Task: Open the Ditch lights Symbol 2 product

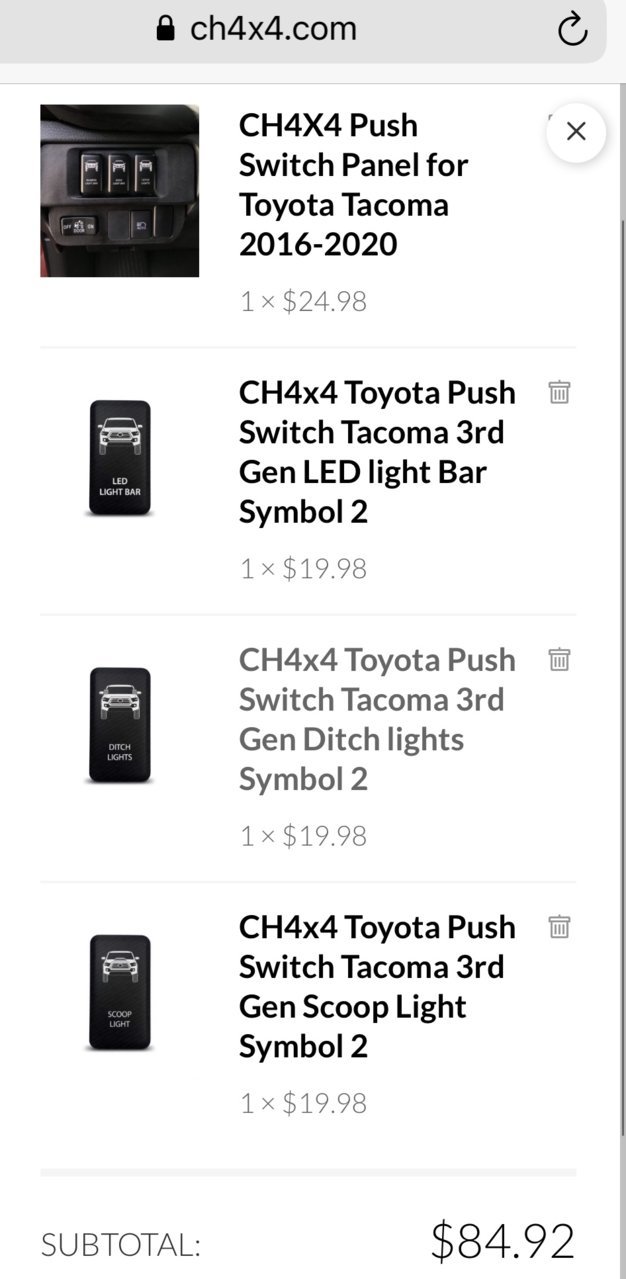Action: coord(378,719)
